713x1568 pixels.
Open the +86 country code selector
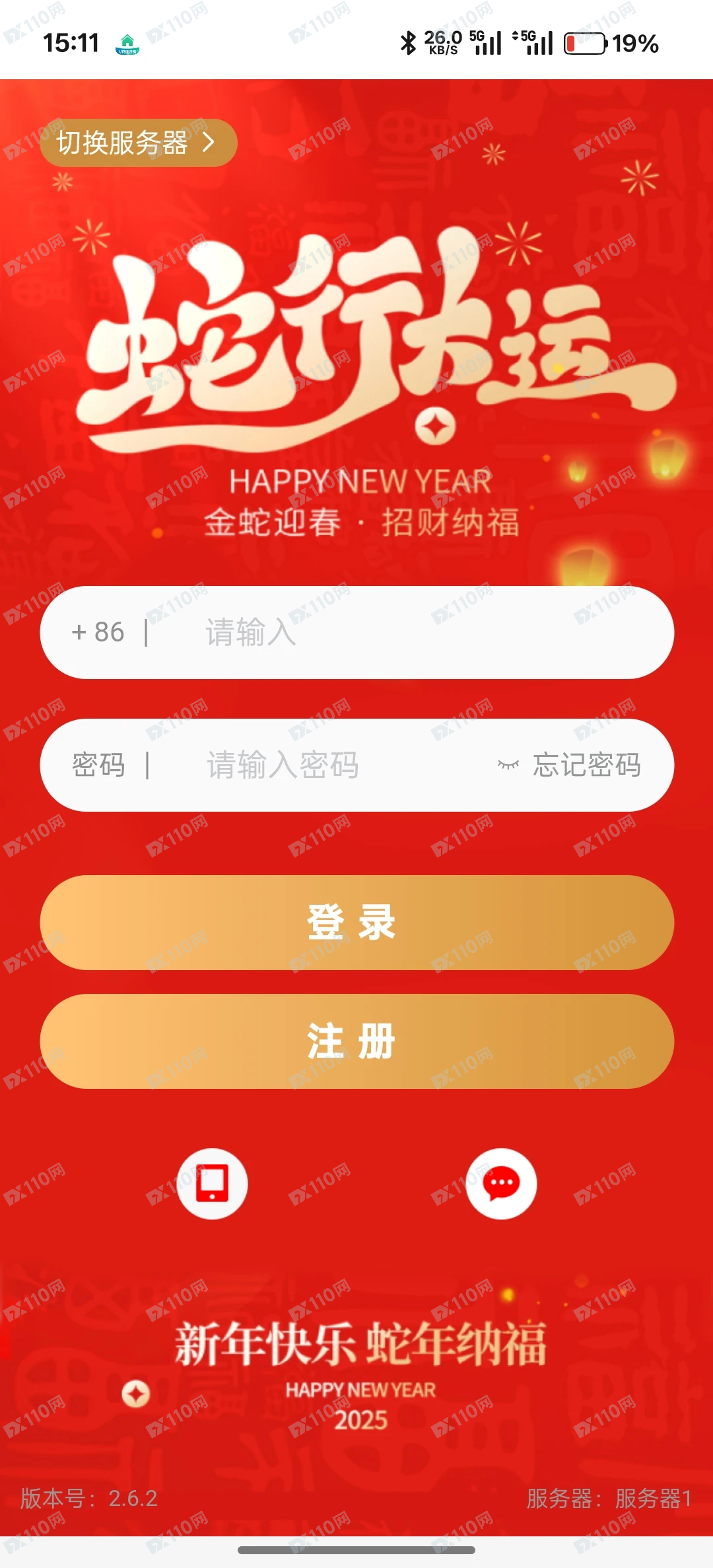point(98,632)
